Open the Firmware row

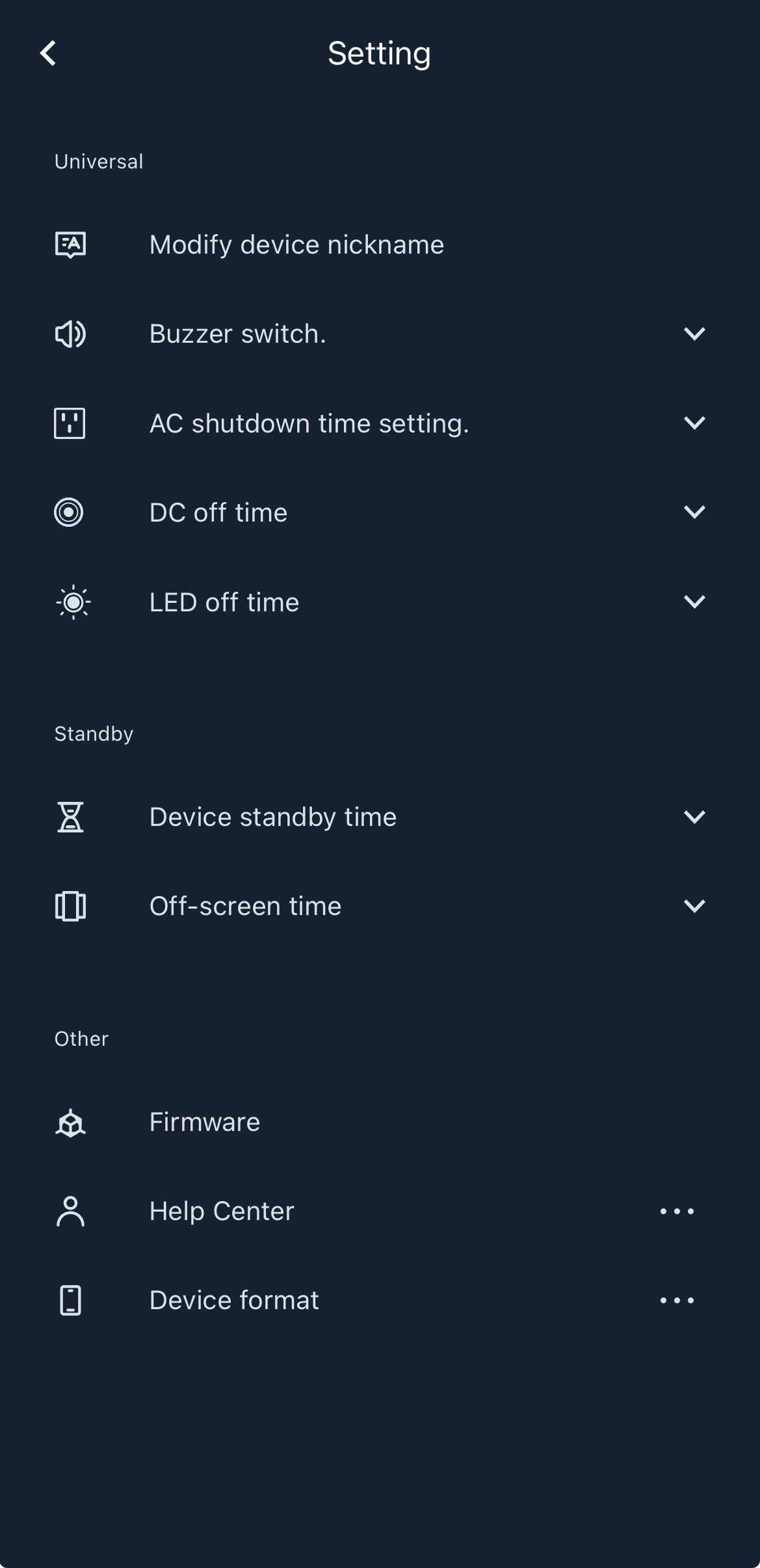[205, 1122]
